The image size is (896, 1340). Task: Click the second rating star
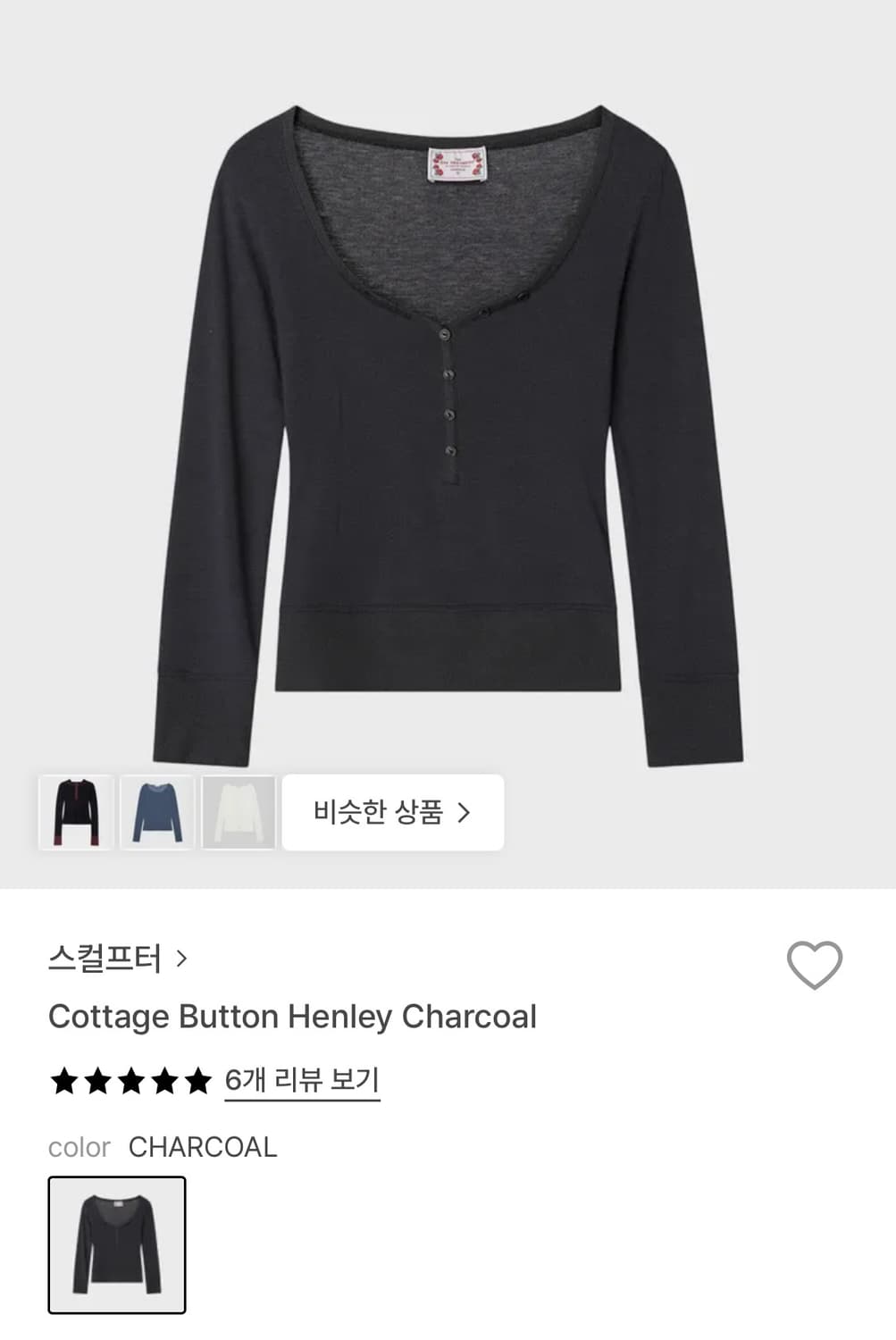98,1079
